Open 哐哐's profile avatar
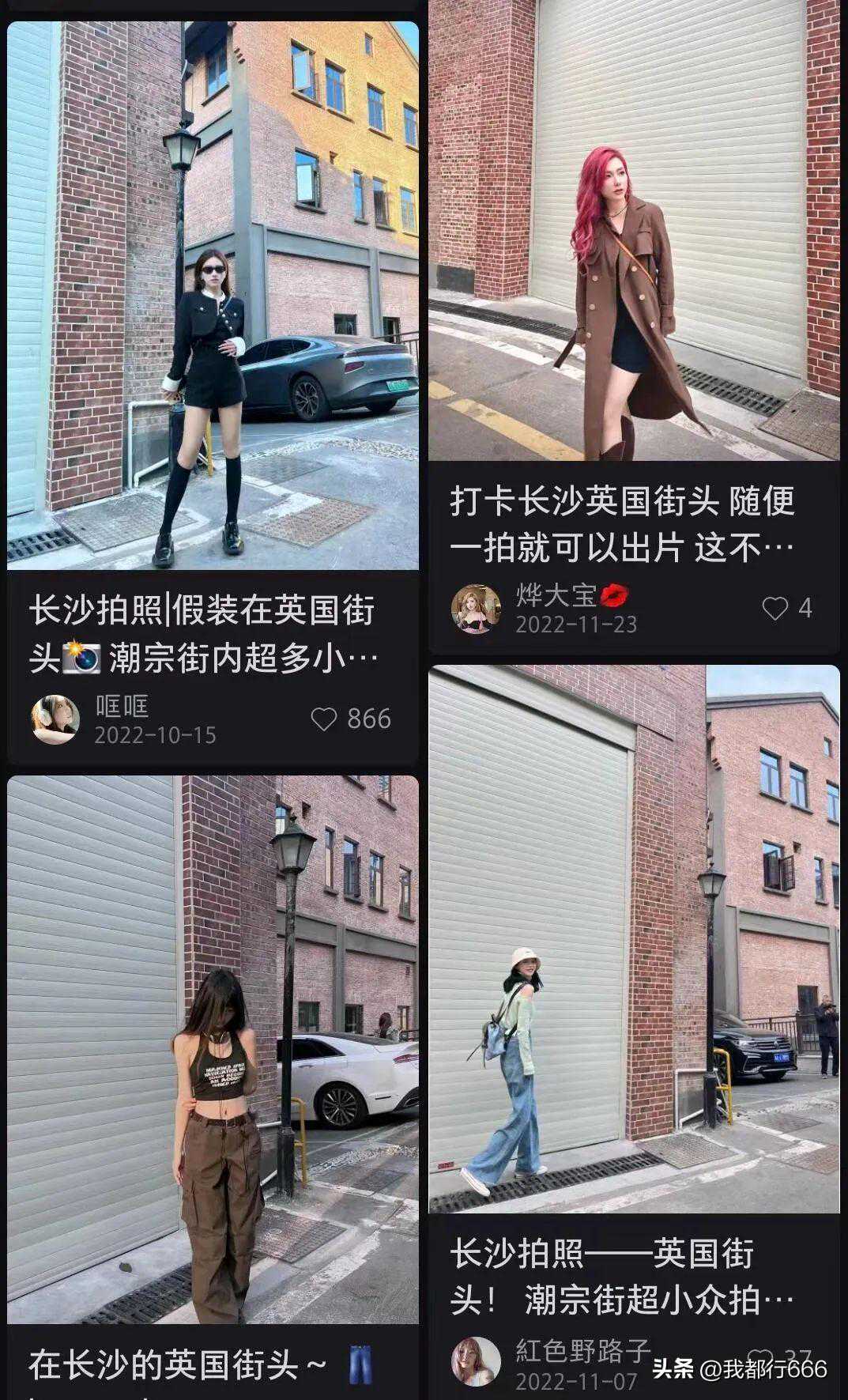 (x=55, y=719)
